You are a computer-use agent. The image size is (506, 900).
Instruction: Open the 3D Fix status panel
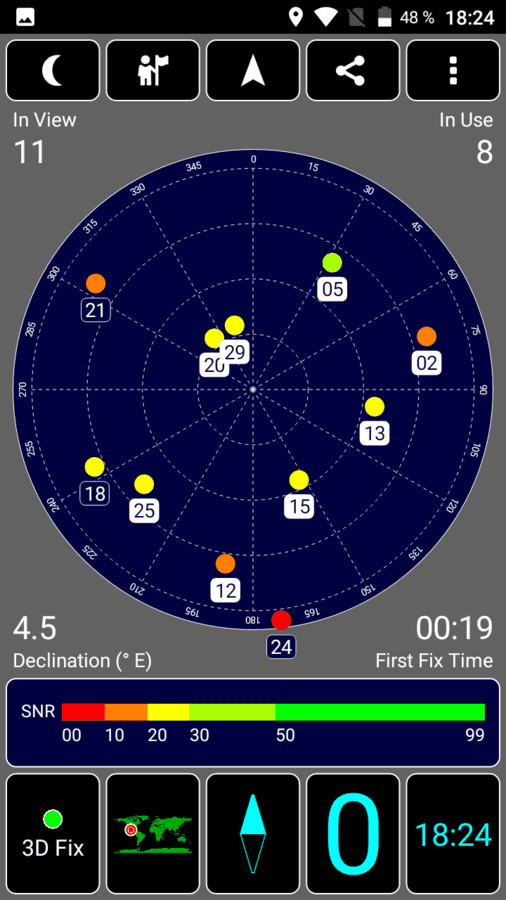pyautogui.click(x=53, y=833)
